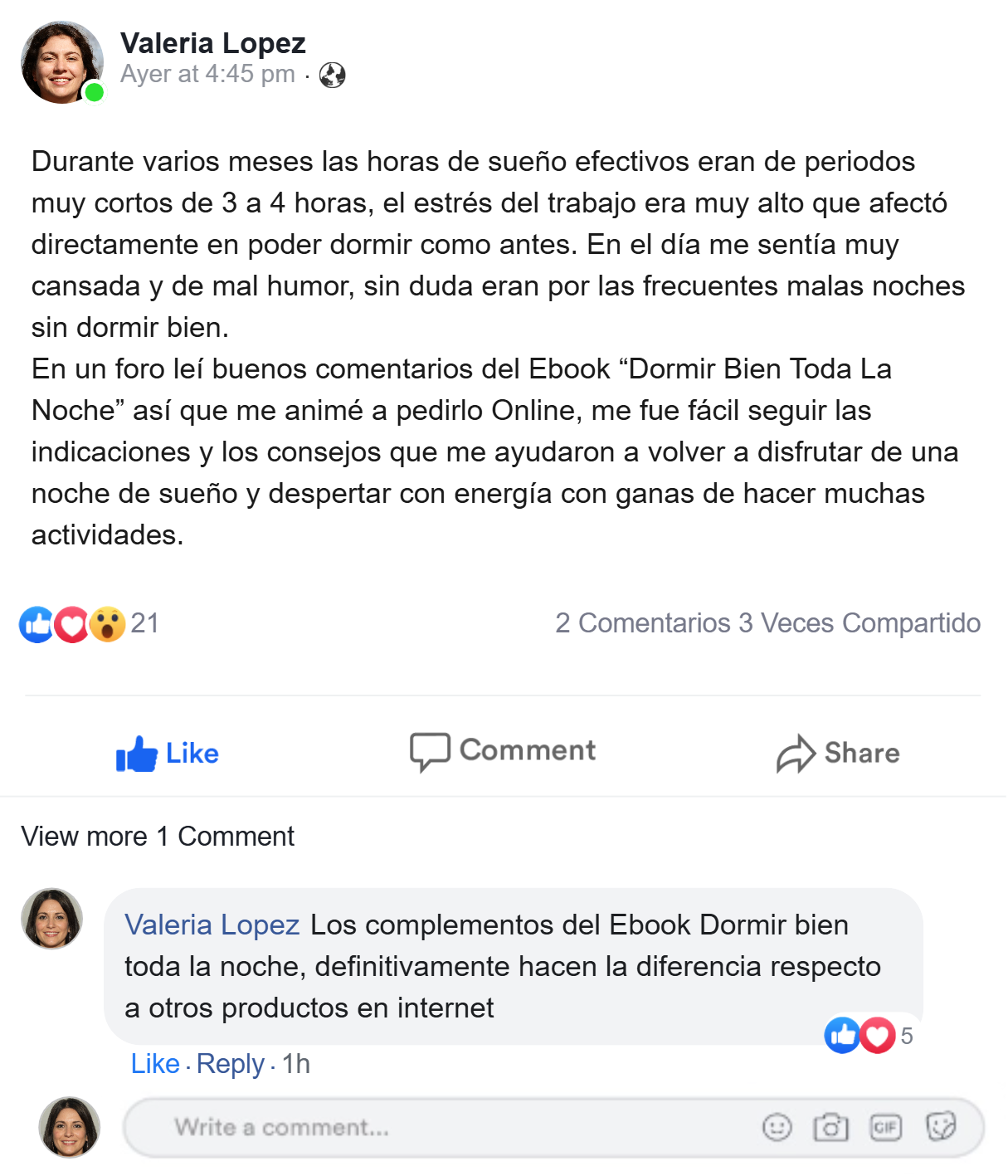The height and width of the screenshot is (1176, 1008).
Task: Tap the Comment button under the post
Action: (x=503, y=751)
